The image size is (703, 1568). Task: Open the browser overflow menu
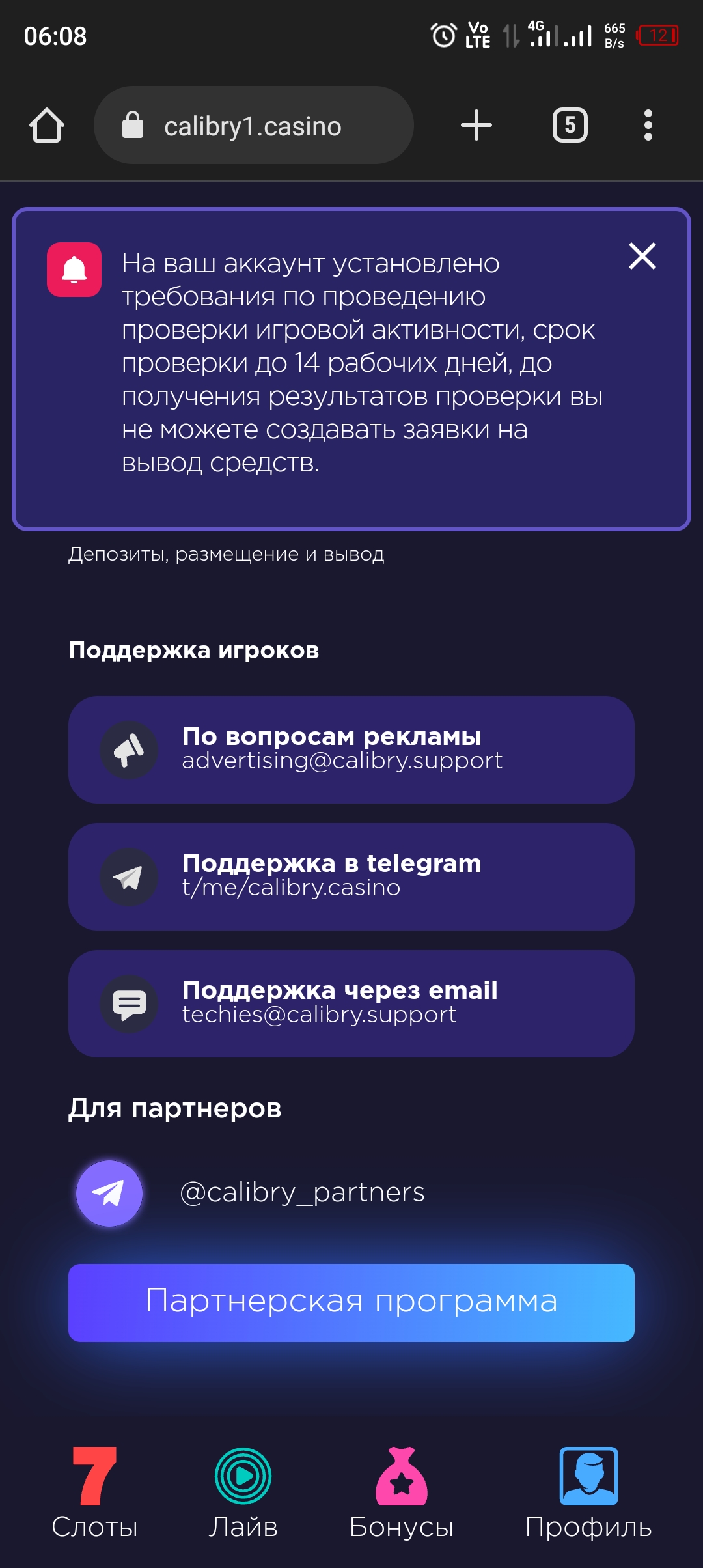648,125
